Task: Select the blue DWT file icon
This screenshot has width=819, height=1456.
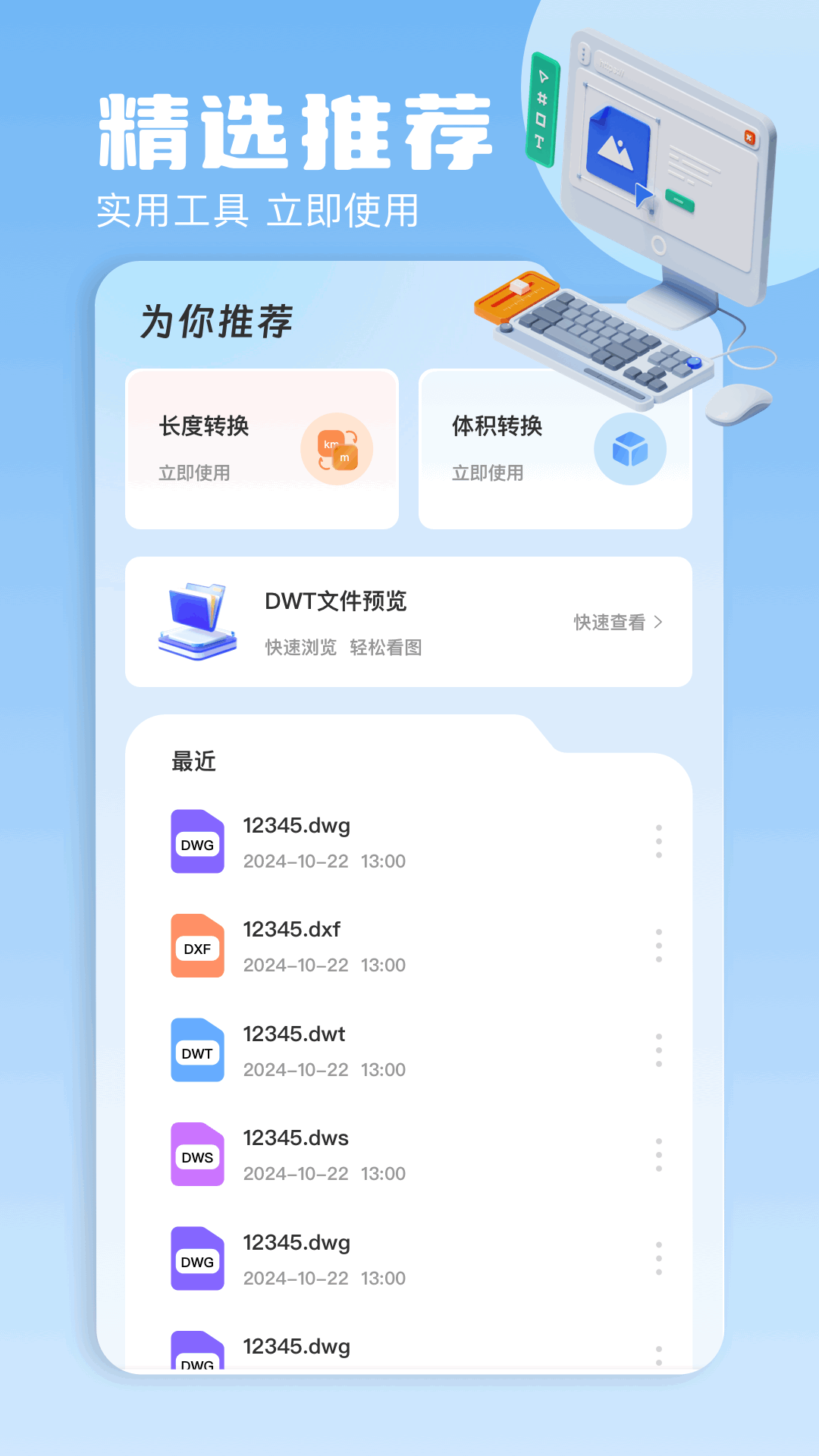Action: (197, 1051)
